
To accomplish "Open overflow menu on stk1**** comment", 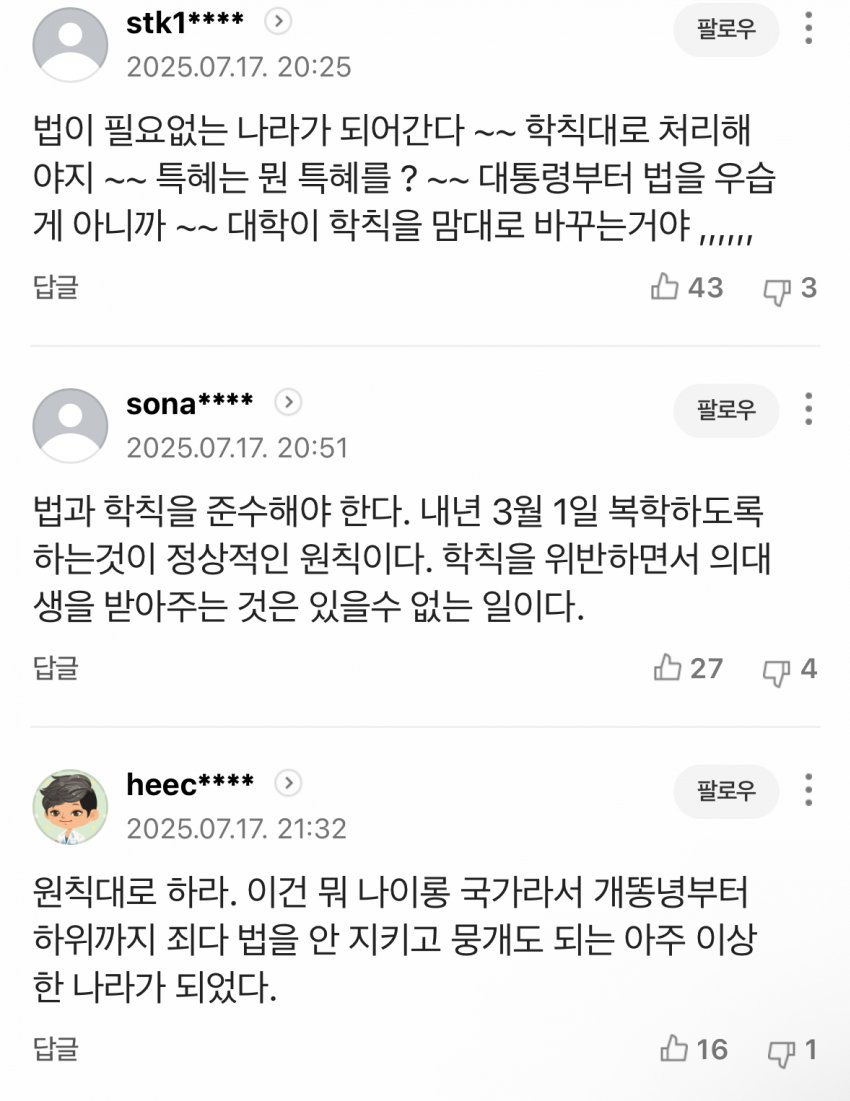I will [x=808, y=28].
